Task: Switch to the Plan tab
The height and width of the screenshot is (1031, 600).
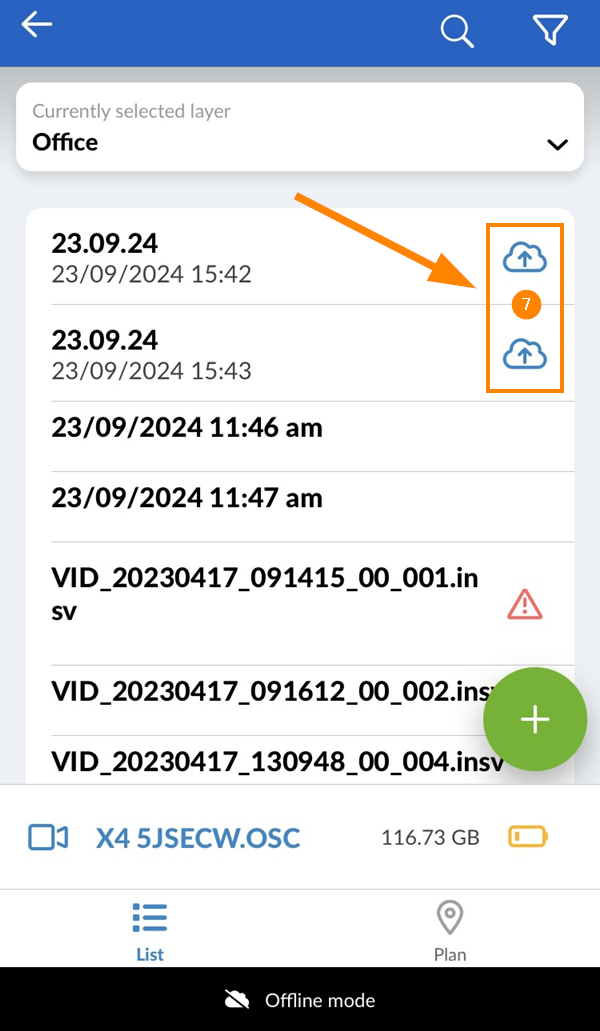Action: point(450,932)
